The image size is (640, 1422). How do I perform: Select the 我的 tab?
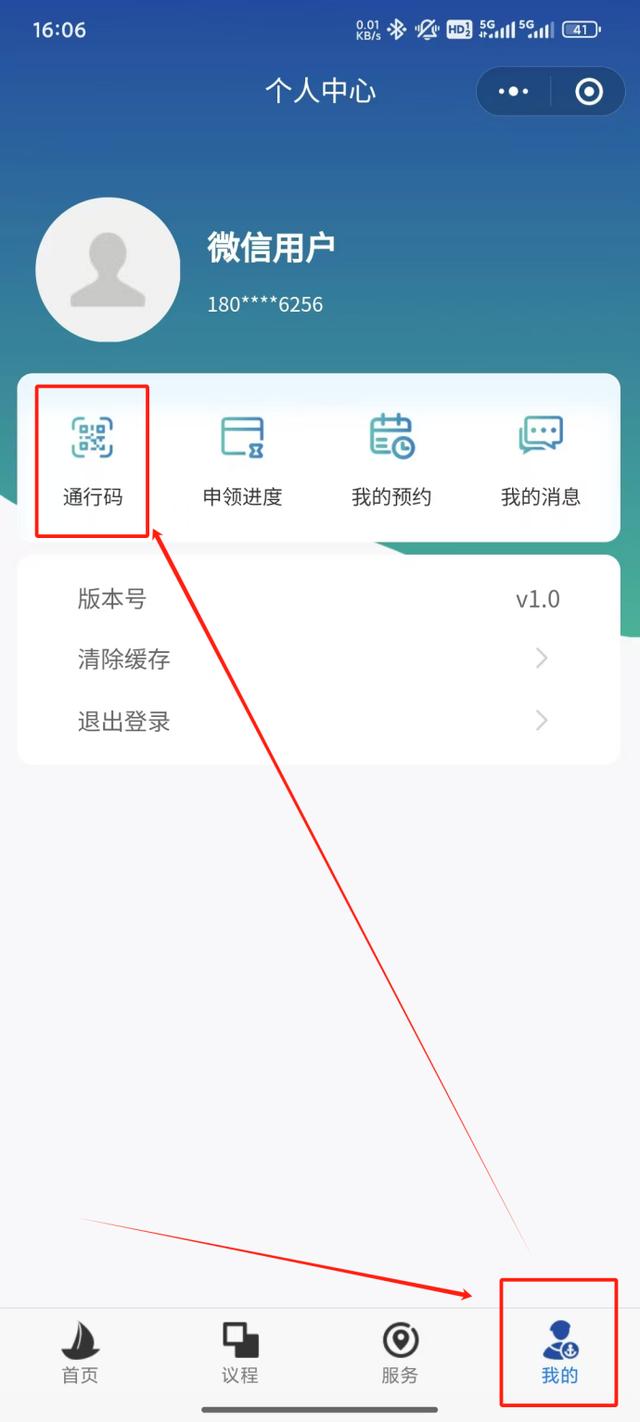tap(559, 1352)
